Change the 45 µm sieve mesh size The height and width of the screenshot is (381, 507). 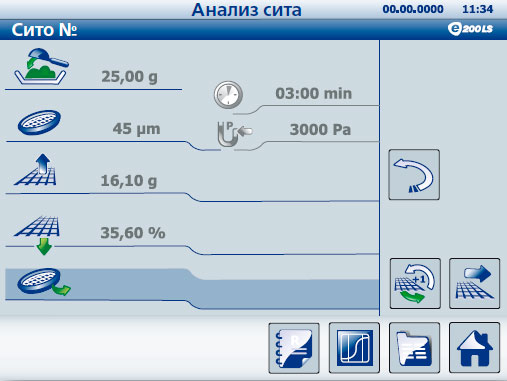[136, 129]
